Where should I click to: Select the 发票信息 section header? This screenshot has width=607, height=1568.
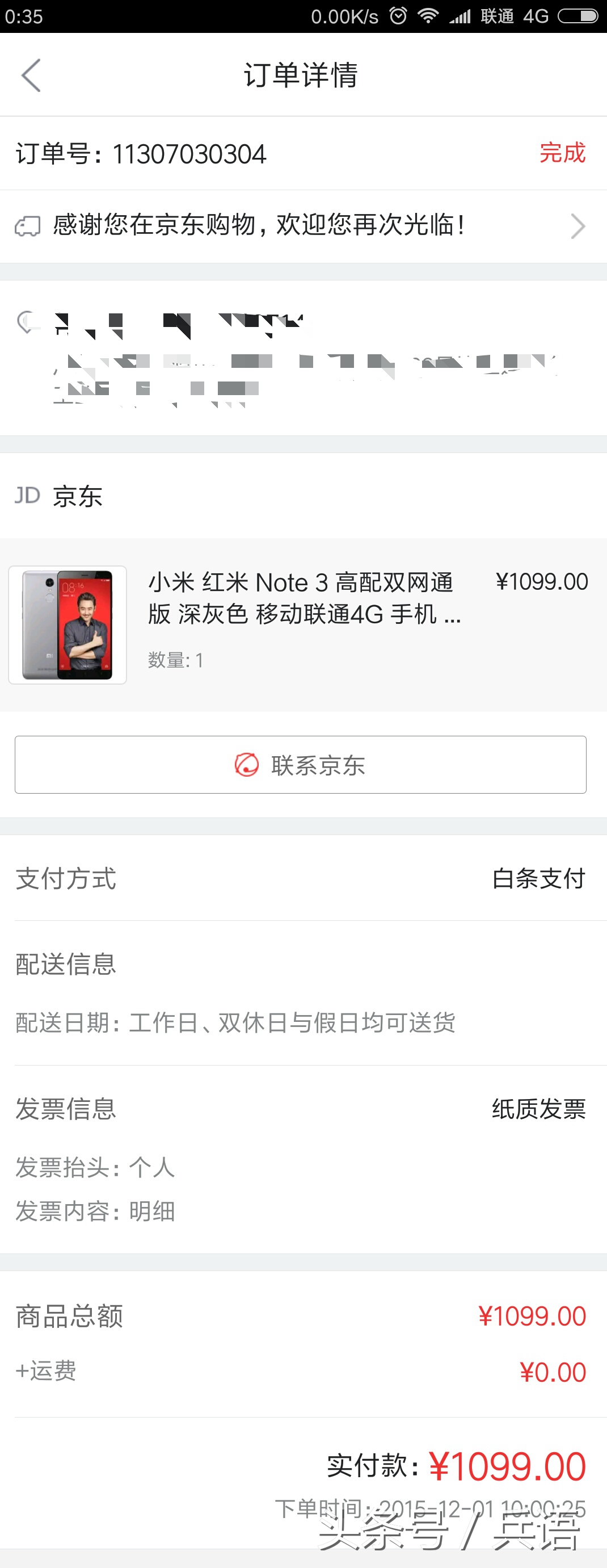[67, 1109]
